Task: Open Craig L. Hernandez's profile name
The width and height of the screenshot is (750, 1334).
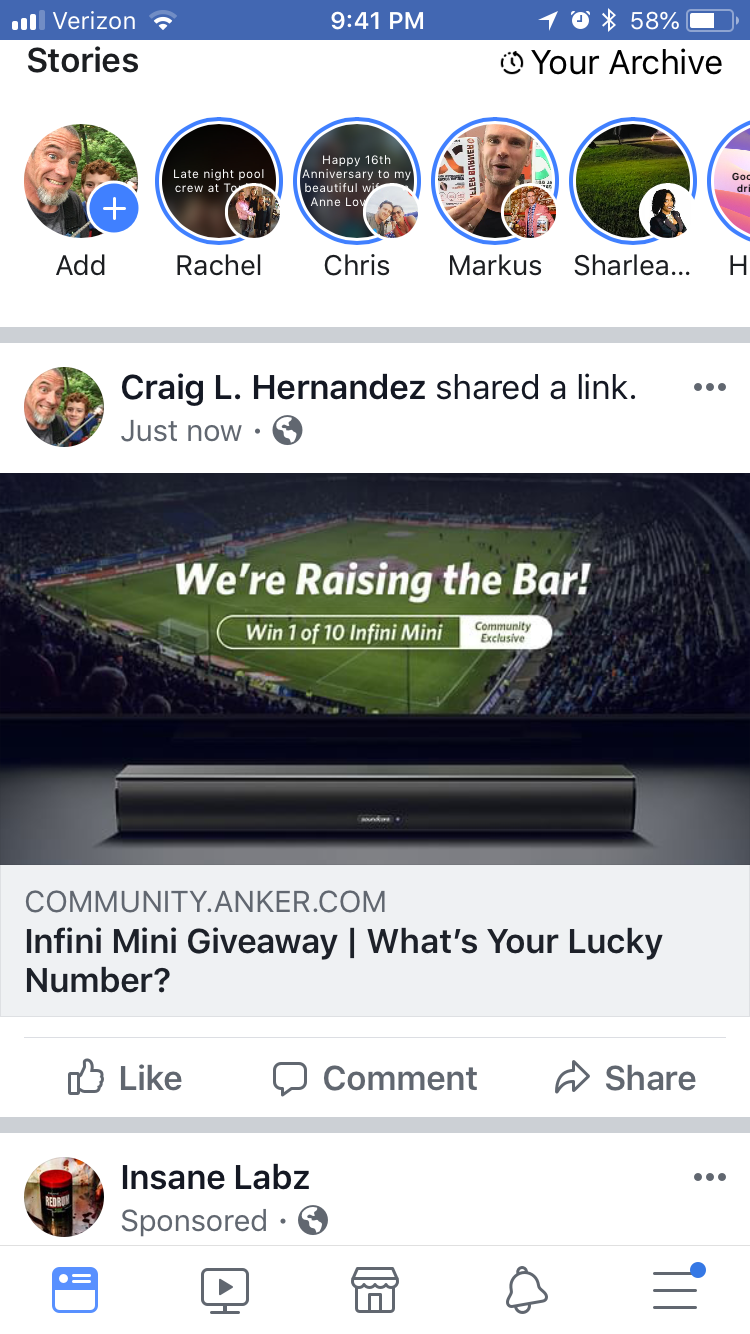Action: (273, 387)
